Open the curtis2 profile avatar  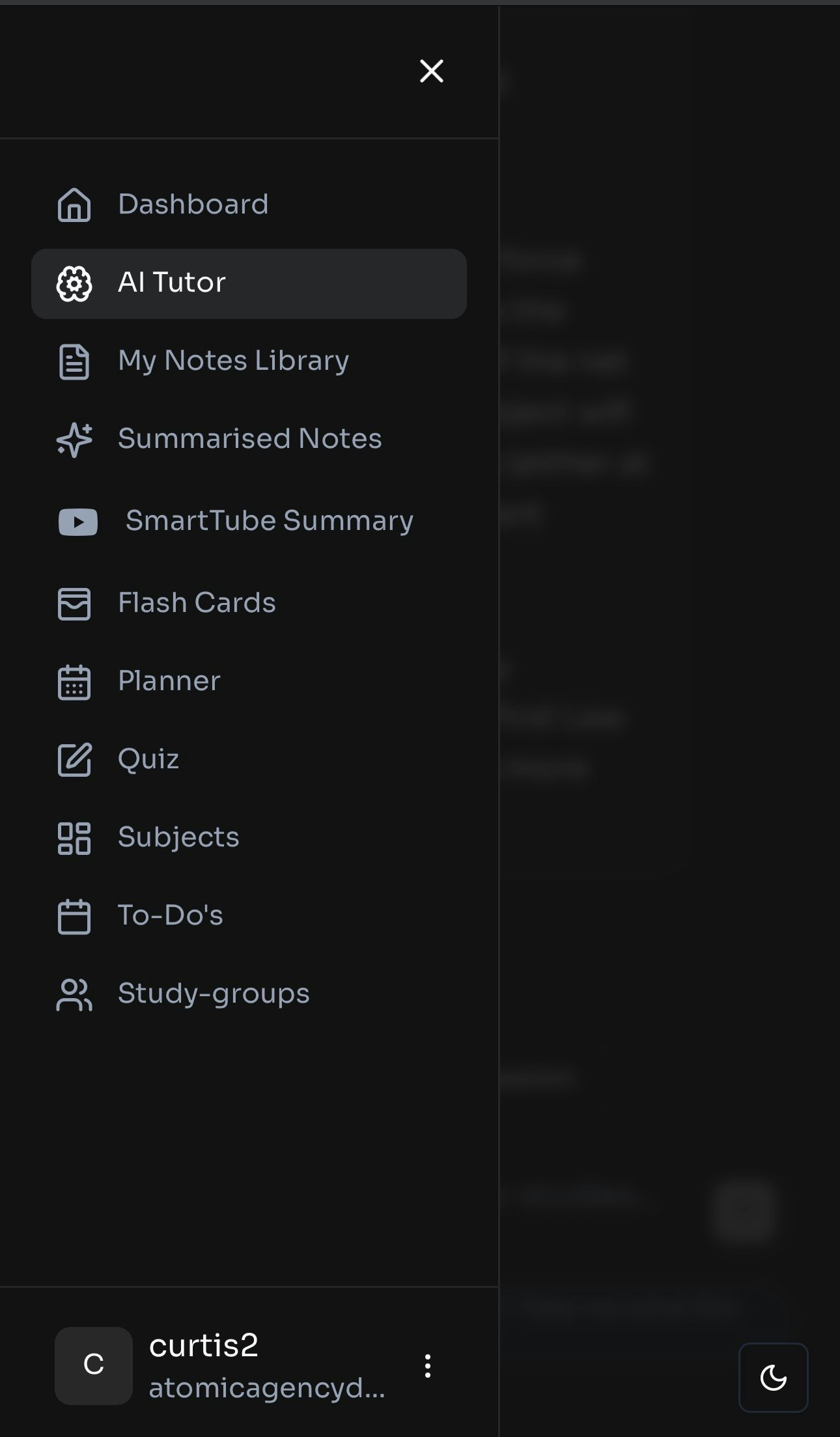[94, 1366]
